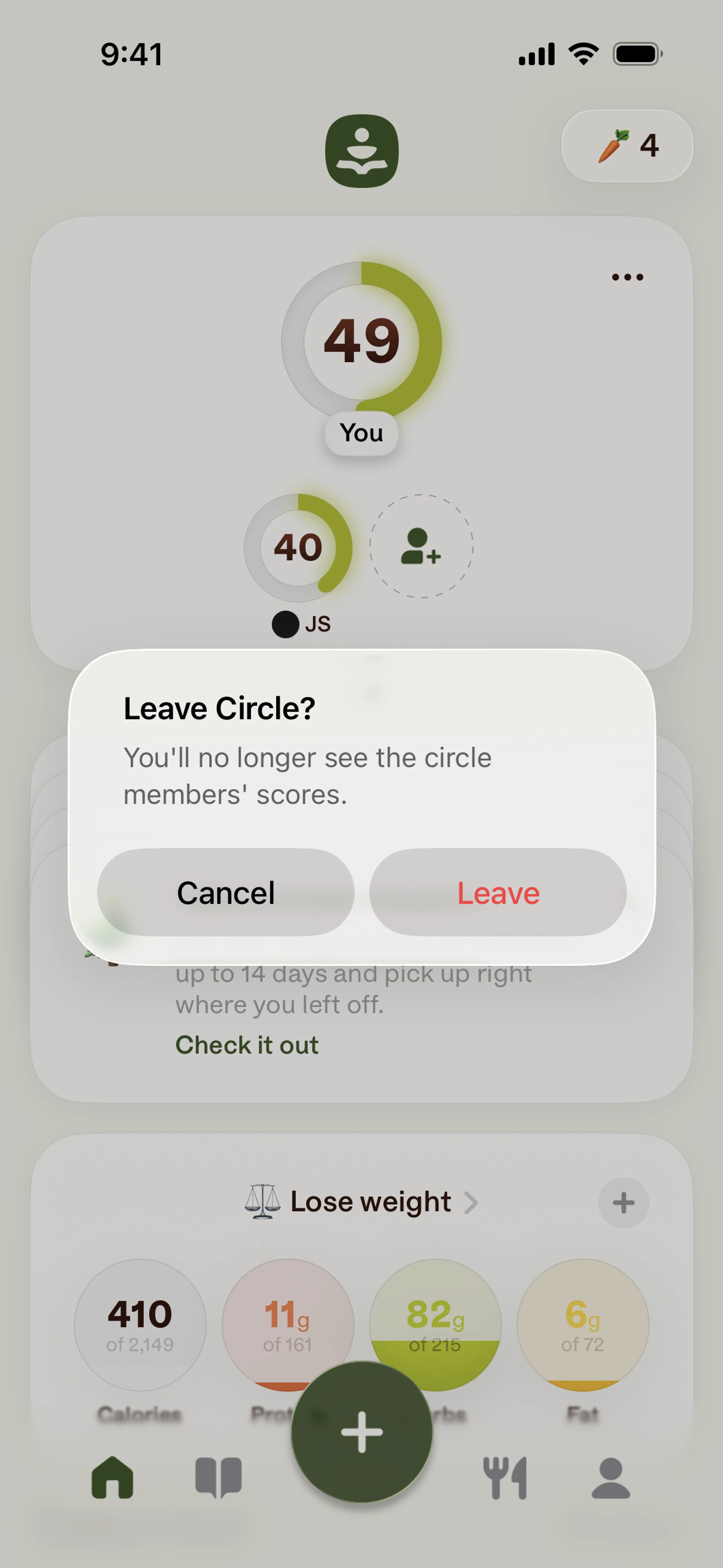Confirm leaving the circle

pyautogui.click(x=497, y=893)
